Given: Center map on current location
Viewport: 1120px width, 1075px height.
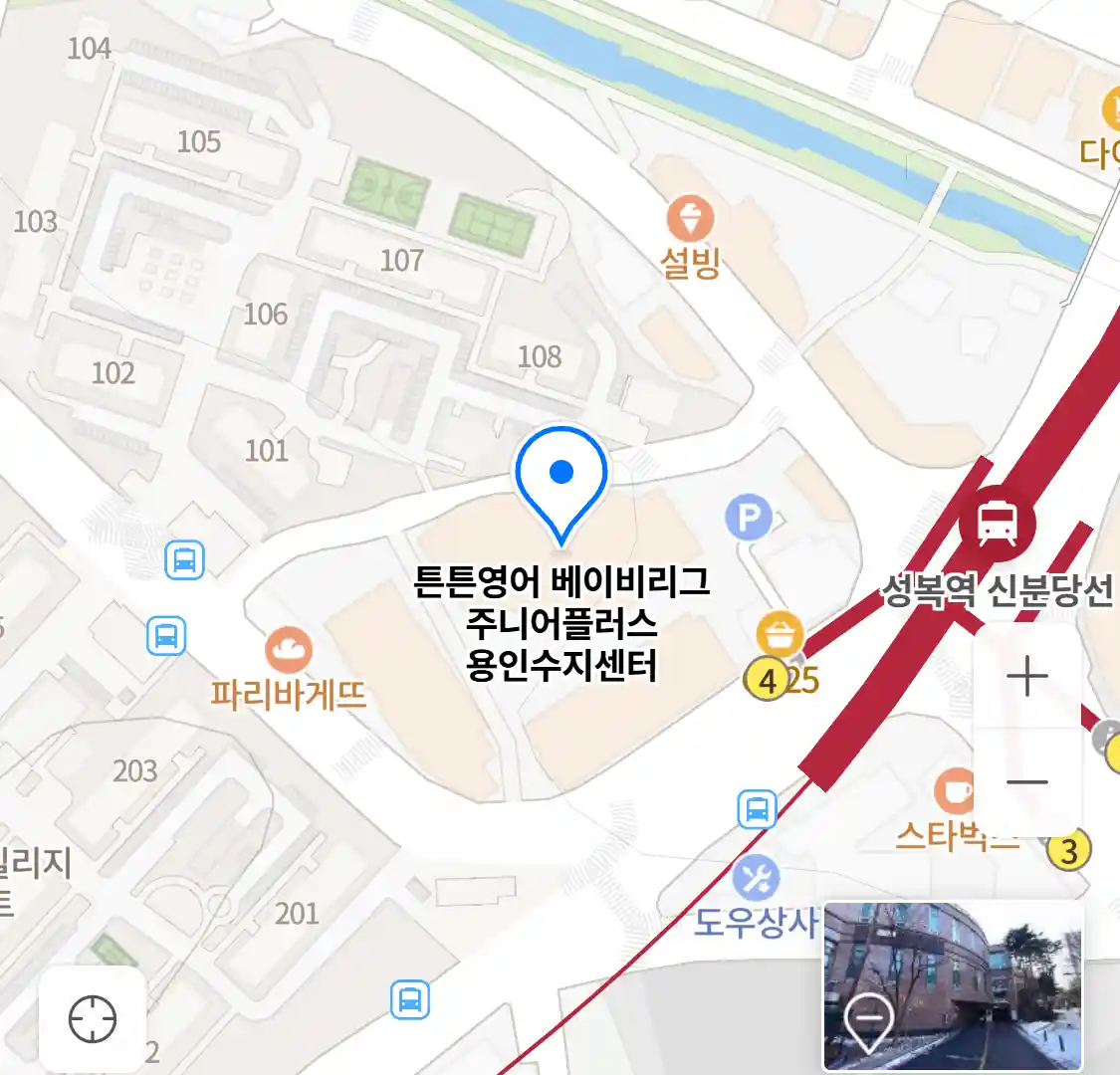Looking at the screenshot, I should [93, 1019].
